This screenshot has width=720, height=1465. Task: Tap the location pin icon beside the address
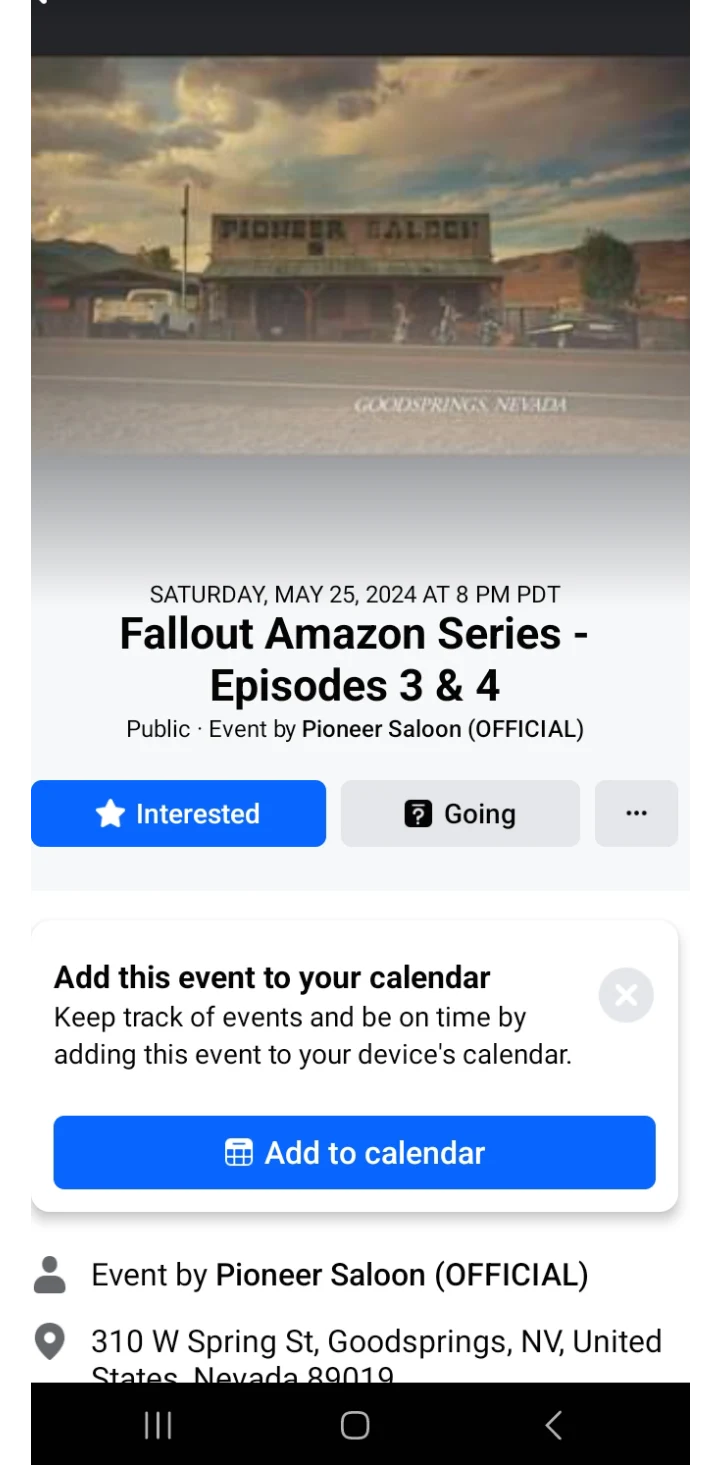tap(49, 1342)
